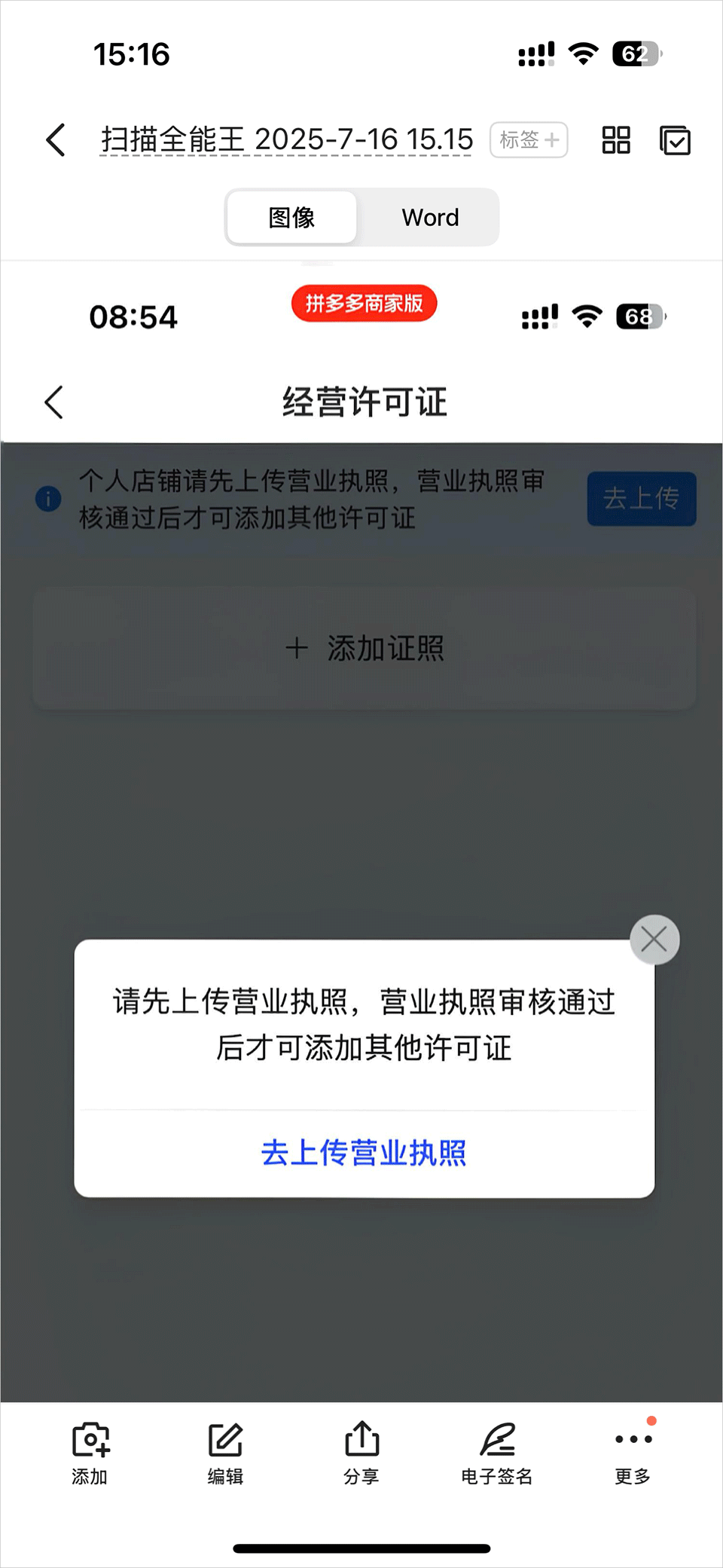Open 电子签名 to sign the document
Screen dimensions: 723x1568
click(x=497, y=1453)
